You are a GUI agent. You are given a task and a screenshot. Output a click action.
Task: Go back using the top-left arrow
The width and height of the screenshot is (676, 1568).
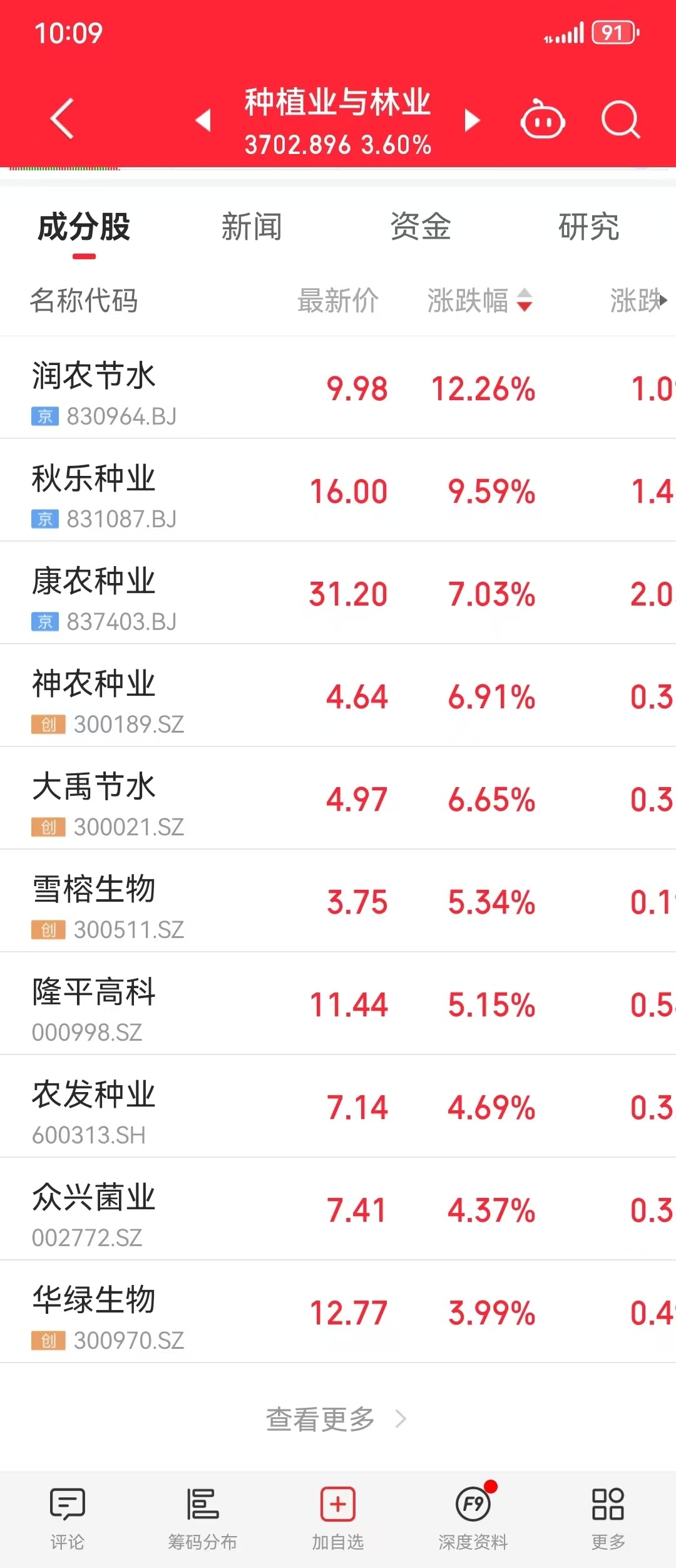coord(61,118)
